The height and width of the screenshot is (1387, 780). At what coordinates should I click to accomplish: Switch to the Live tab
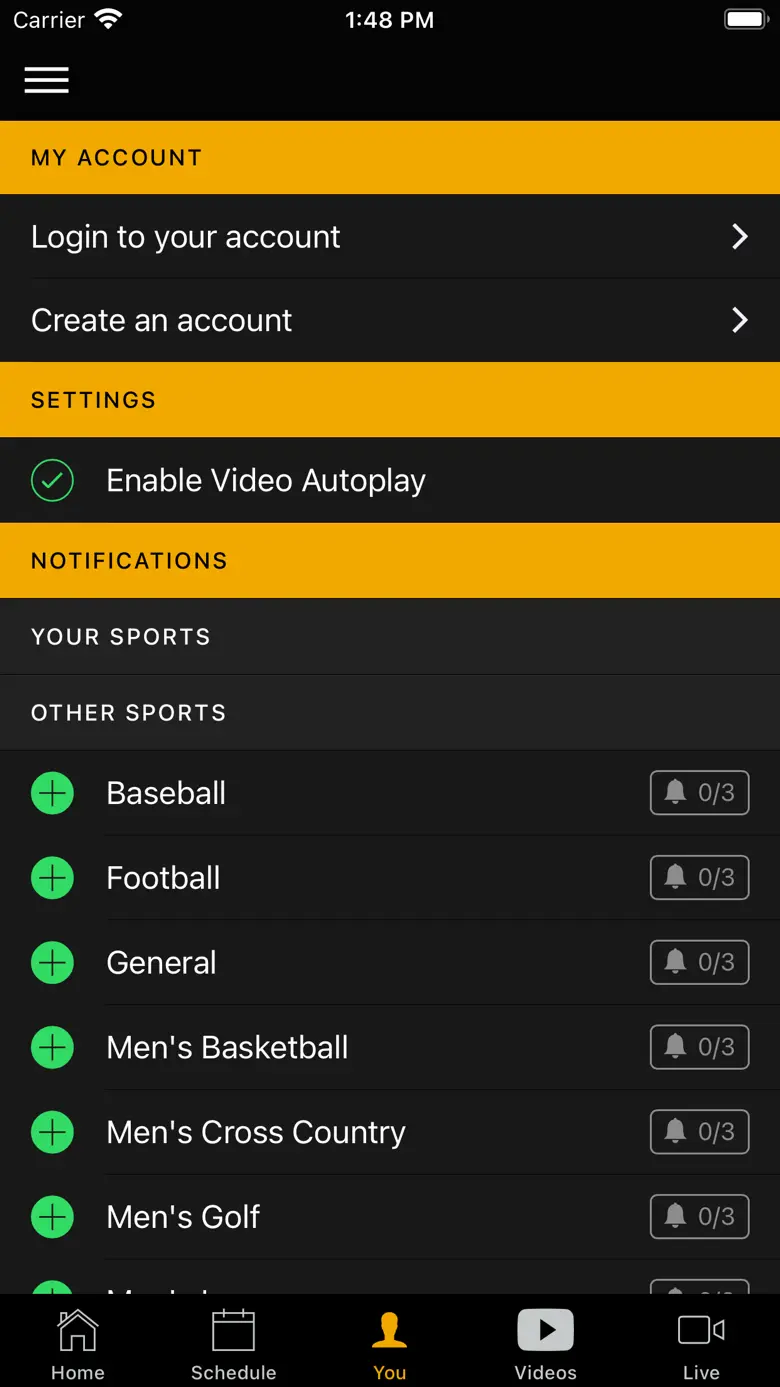click(x=702, y=1345)
